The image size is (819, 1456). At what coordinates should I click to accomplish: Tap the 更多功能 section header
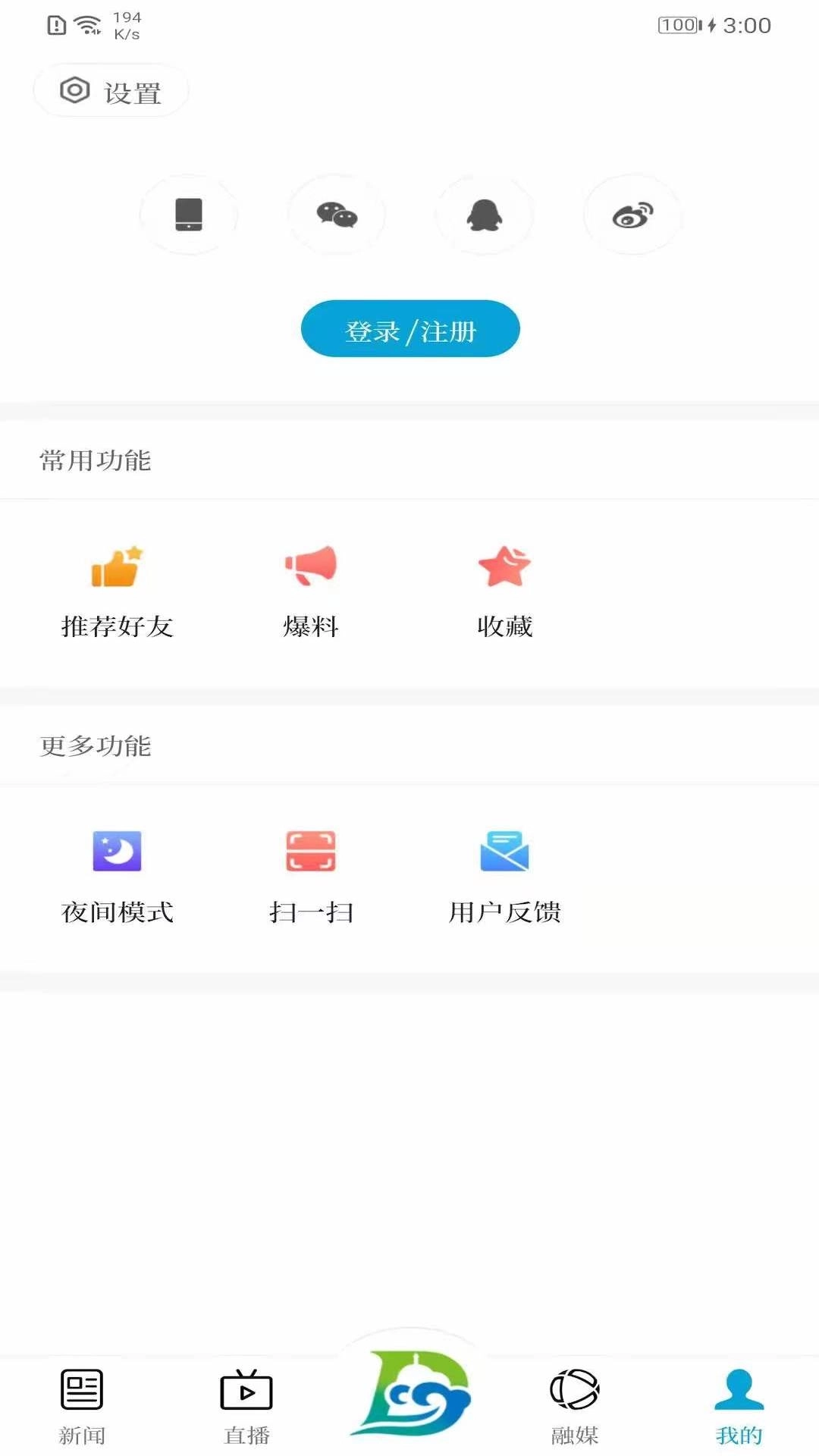96,745
